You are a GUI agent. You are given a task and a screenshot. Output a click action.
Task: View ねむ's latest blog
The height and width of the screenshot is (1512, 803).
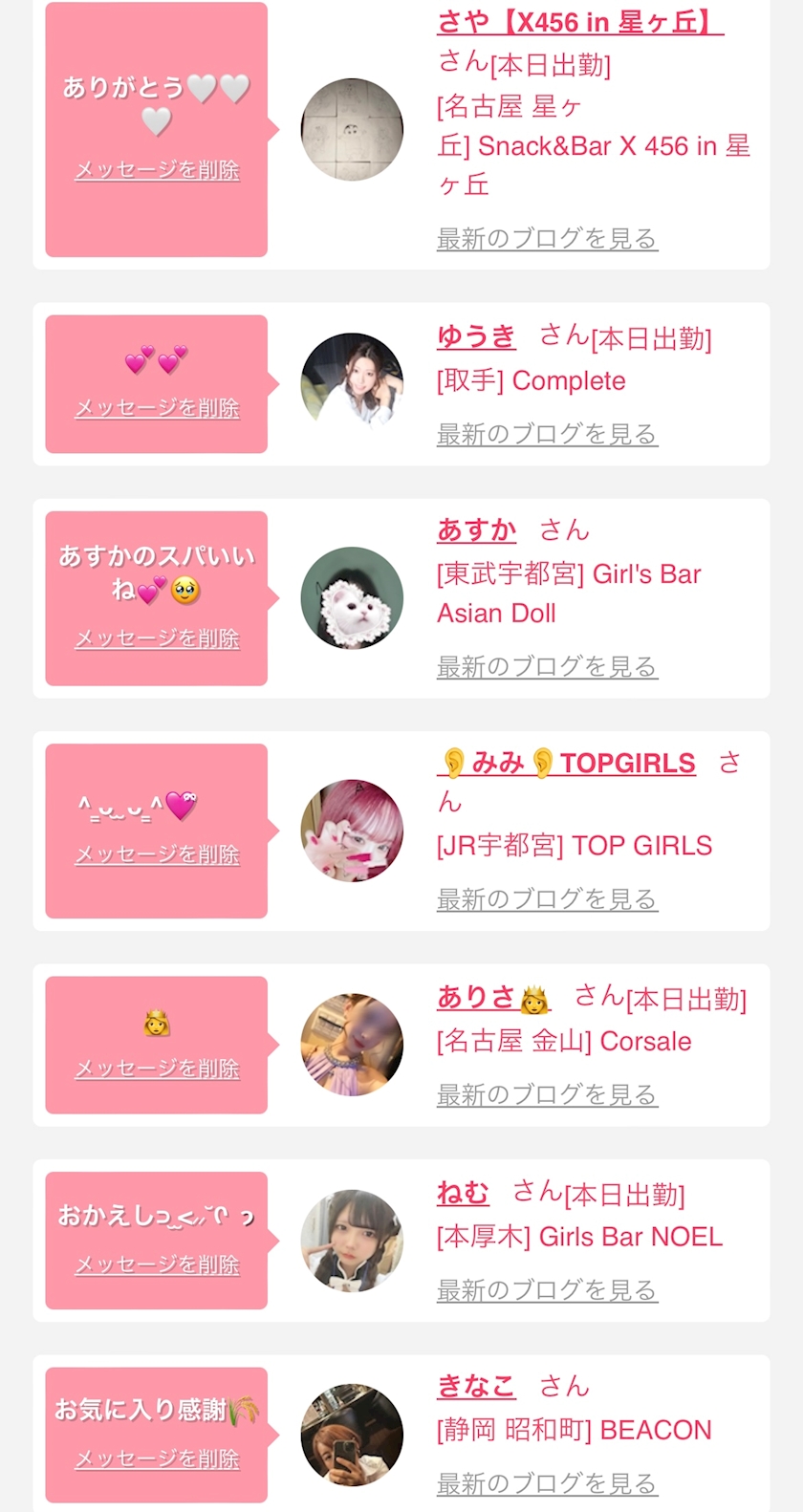[x=547, y=1290]
